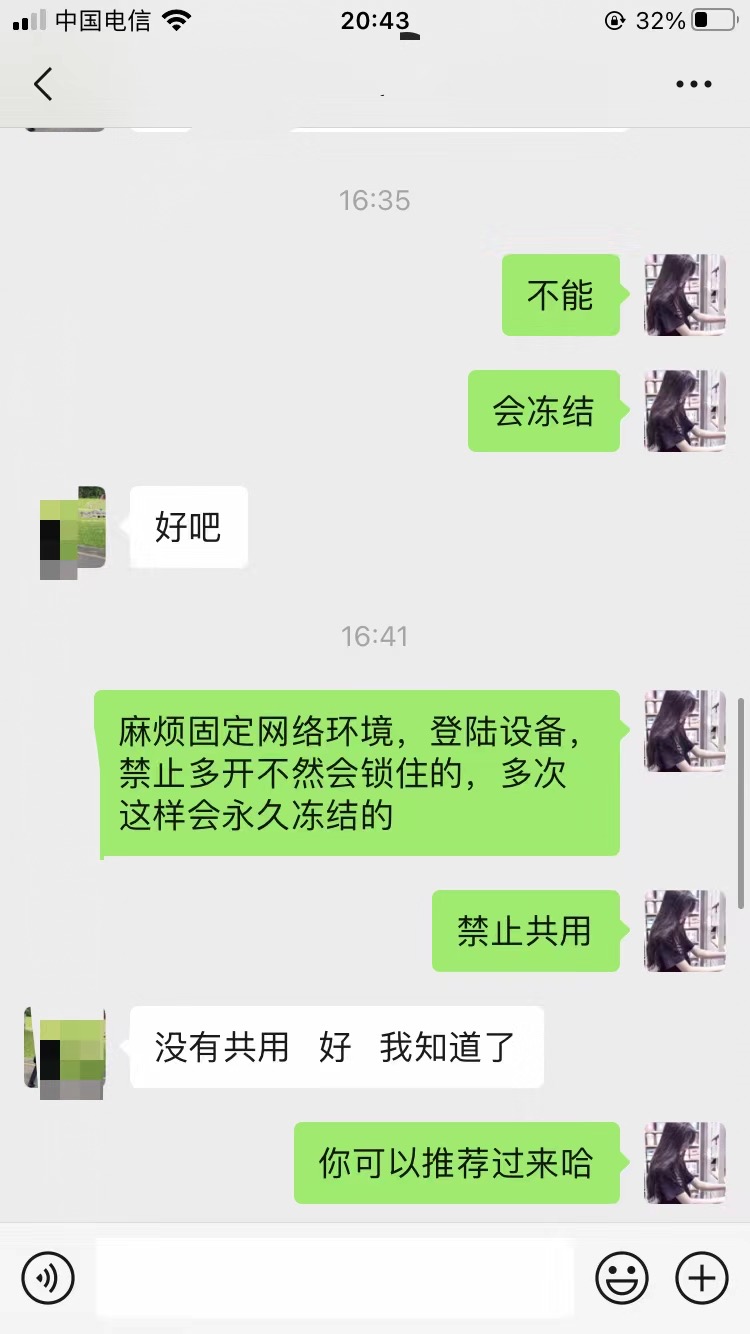Tap the message text field
Image resolution: width=750 pixels, height=1334 pixels.
pyautogui.click(x=335, y=1277)
